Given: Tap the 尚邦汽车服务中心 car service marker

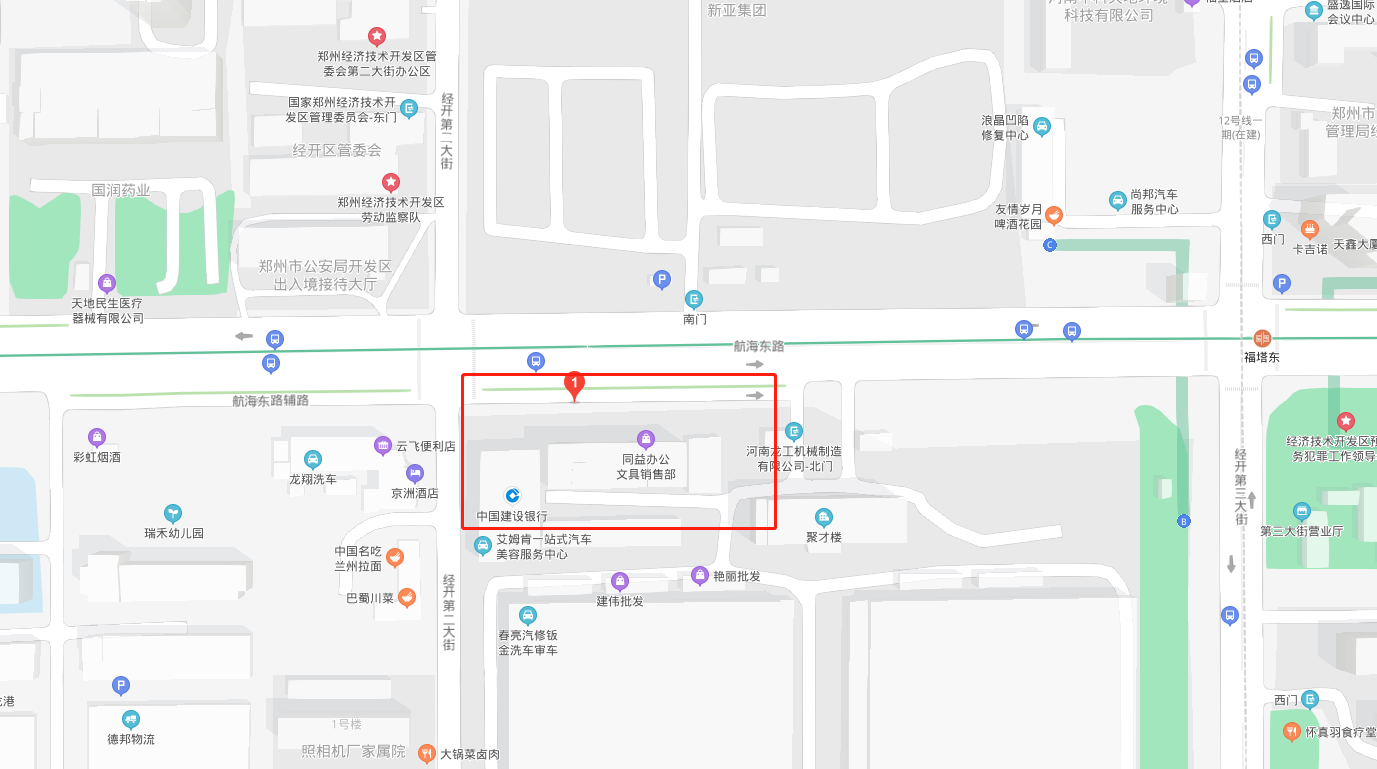Looking at the screenshot, I should [x=1118, y=201].
